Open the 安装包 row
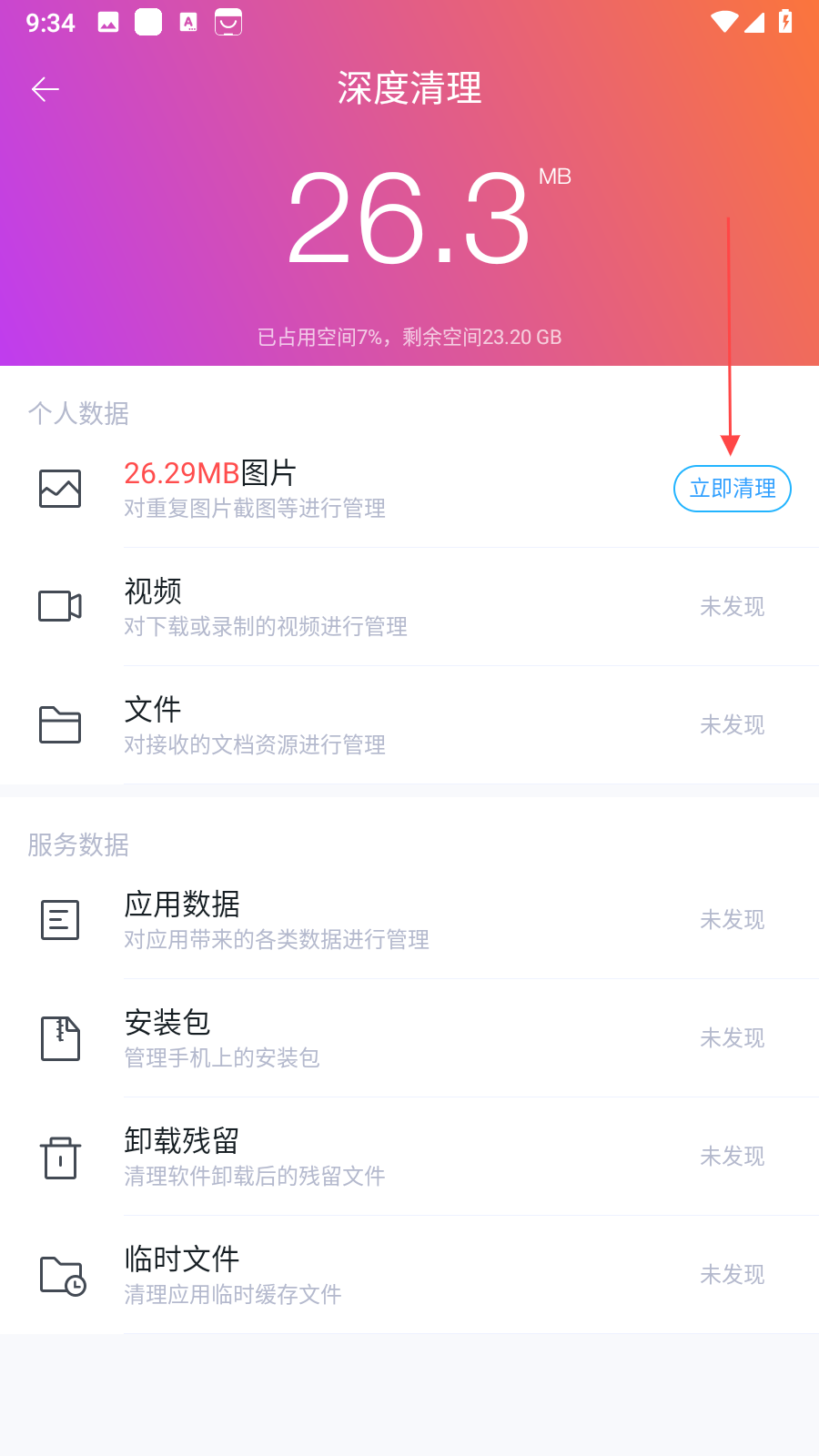 tap(364, 1038)
